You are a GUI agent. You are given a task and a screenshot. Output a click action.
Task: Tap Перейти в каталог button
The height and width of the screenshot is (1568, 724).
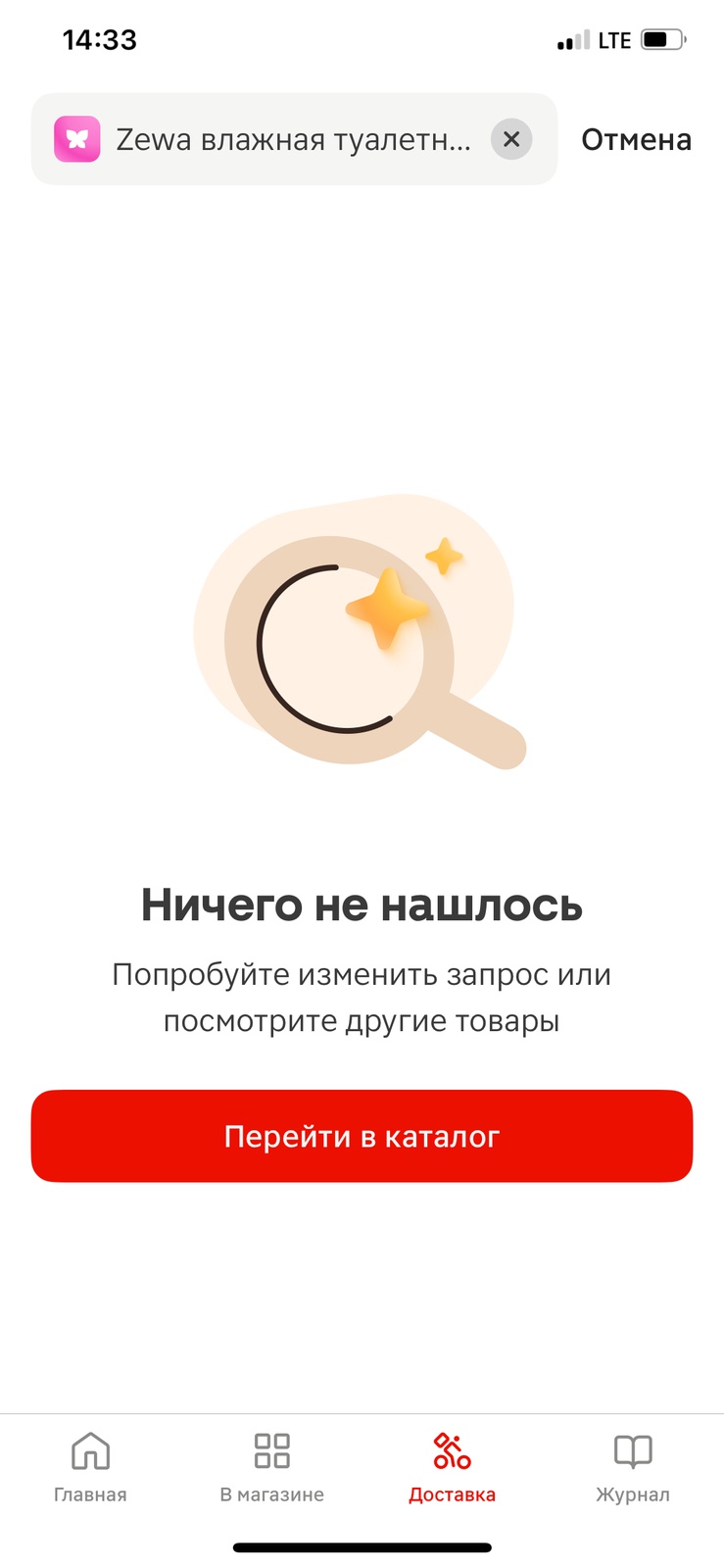point(362,1136)
